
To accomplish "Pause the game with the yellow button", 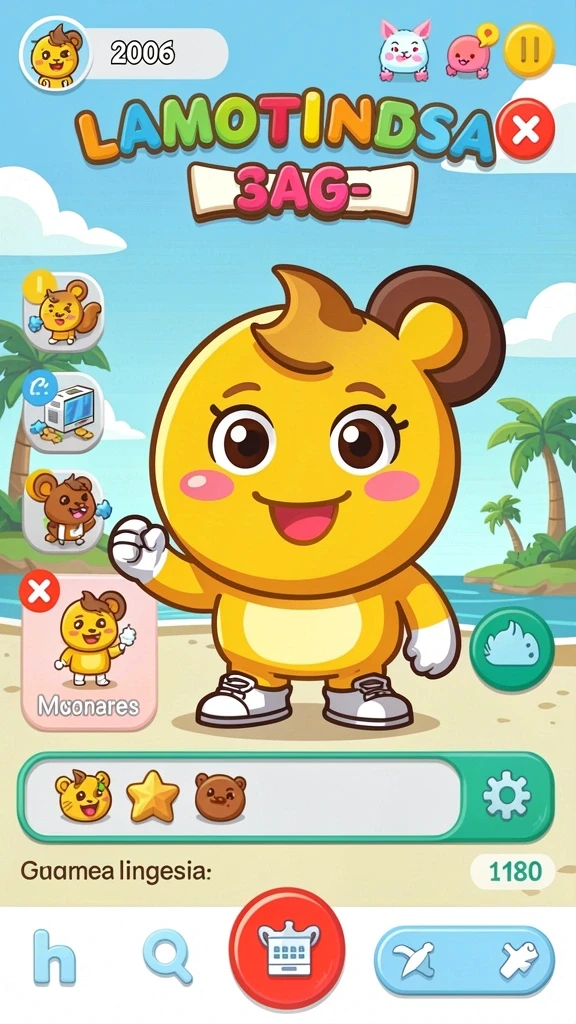I will pos(529,50).
